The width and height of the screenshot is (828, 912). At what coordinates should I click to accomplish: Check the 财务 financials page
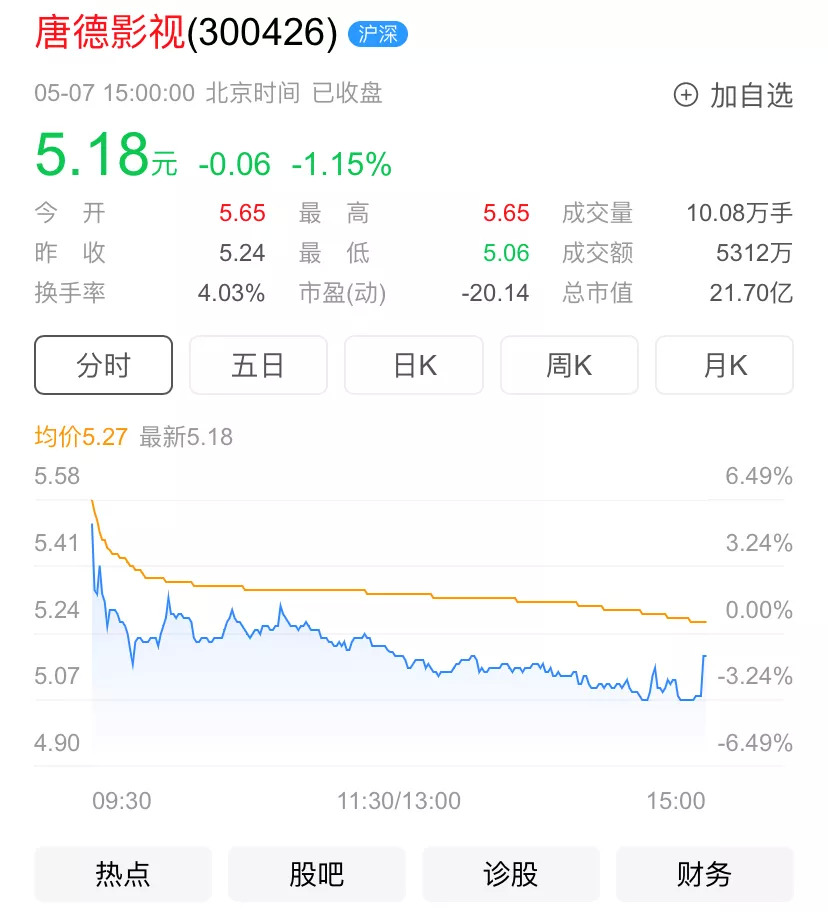tap(705, 874)
